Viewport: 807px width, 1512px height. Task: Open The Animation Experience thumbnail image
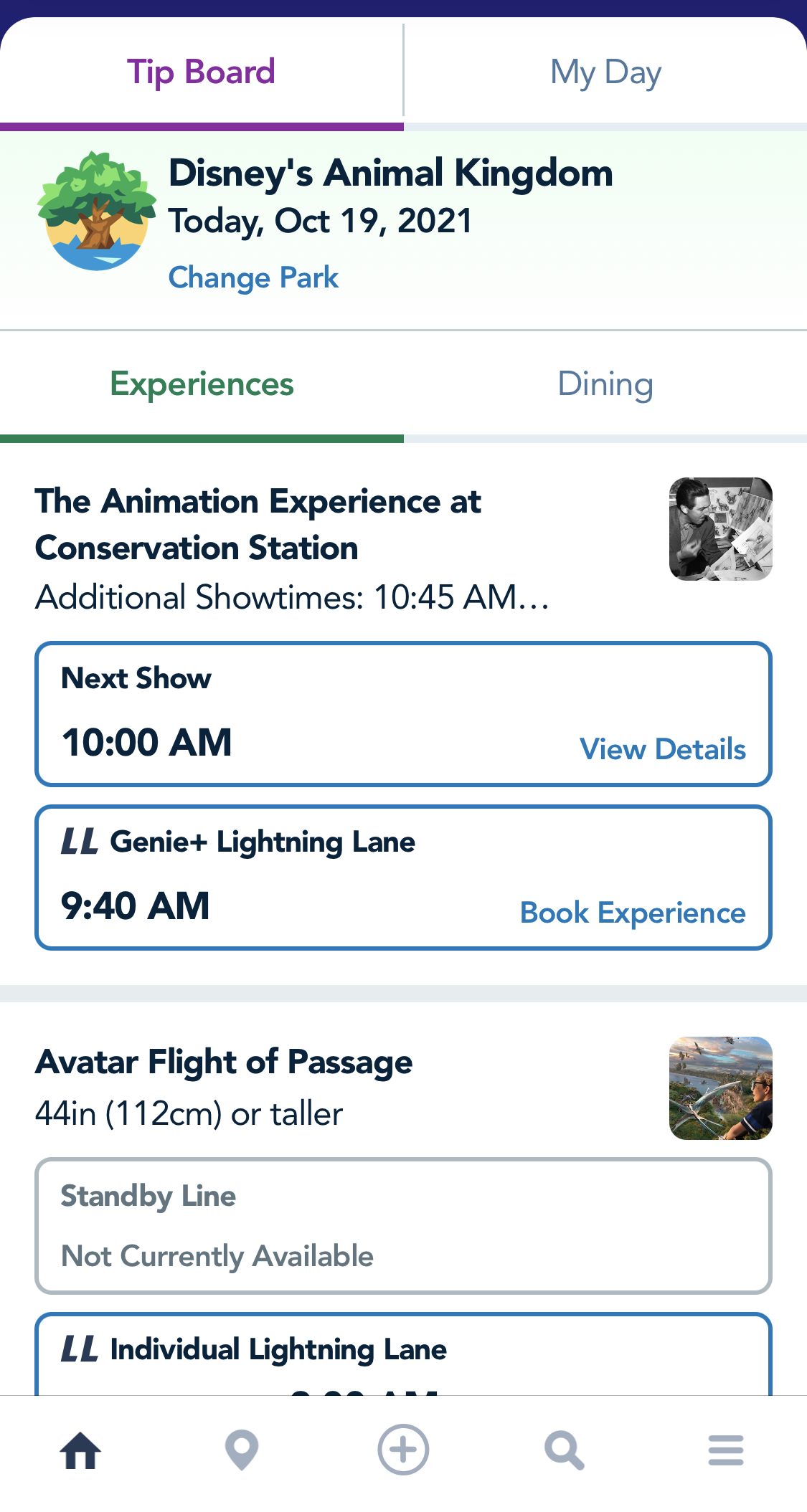tap(720, 529)
